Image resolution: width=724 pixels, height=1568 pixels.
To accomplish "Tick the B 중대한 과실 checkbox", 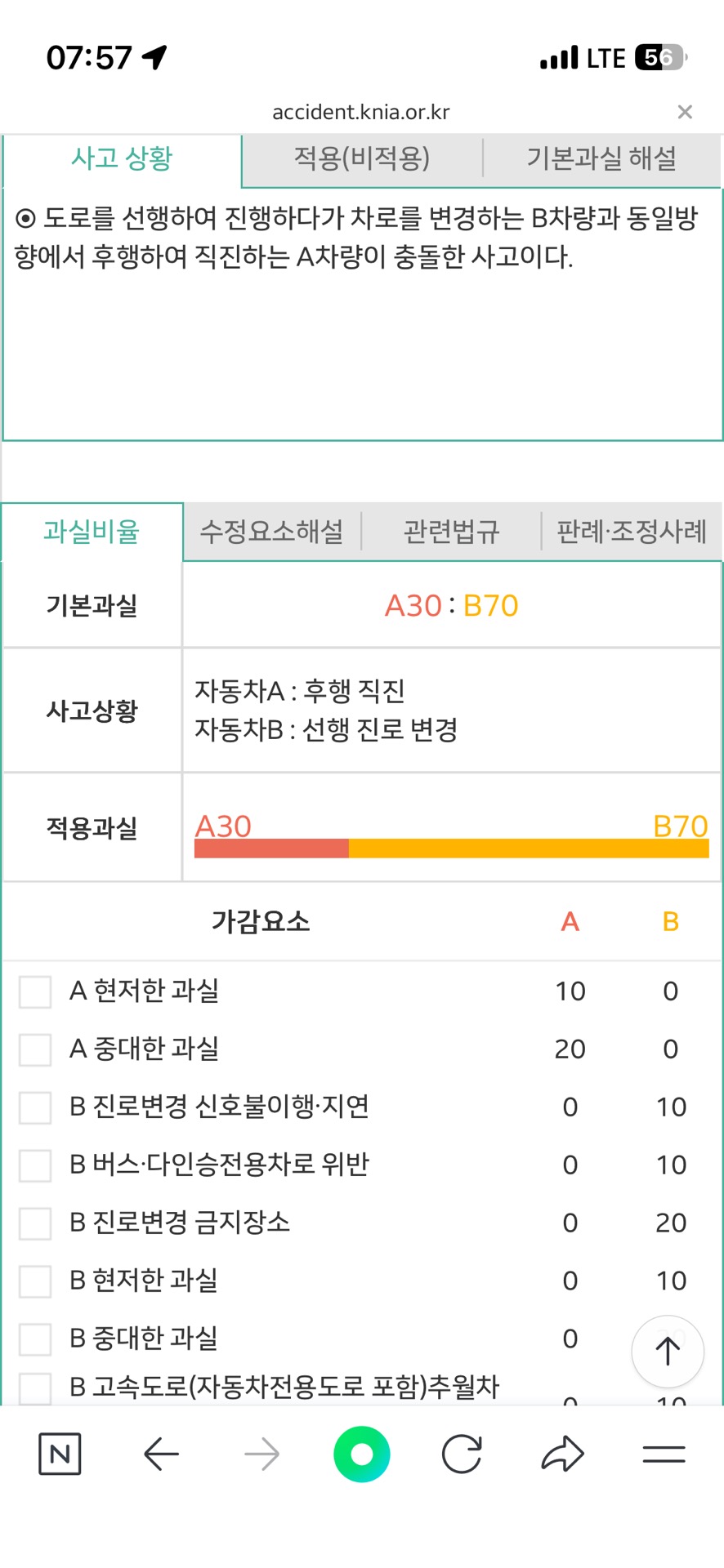I will (x=35, y=1339).
